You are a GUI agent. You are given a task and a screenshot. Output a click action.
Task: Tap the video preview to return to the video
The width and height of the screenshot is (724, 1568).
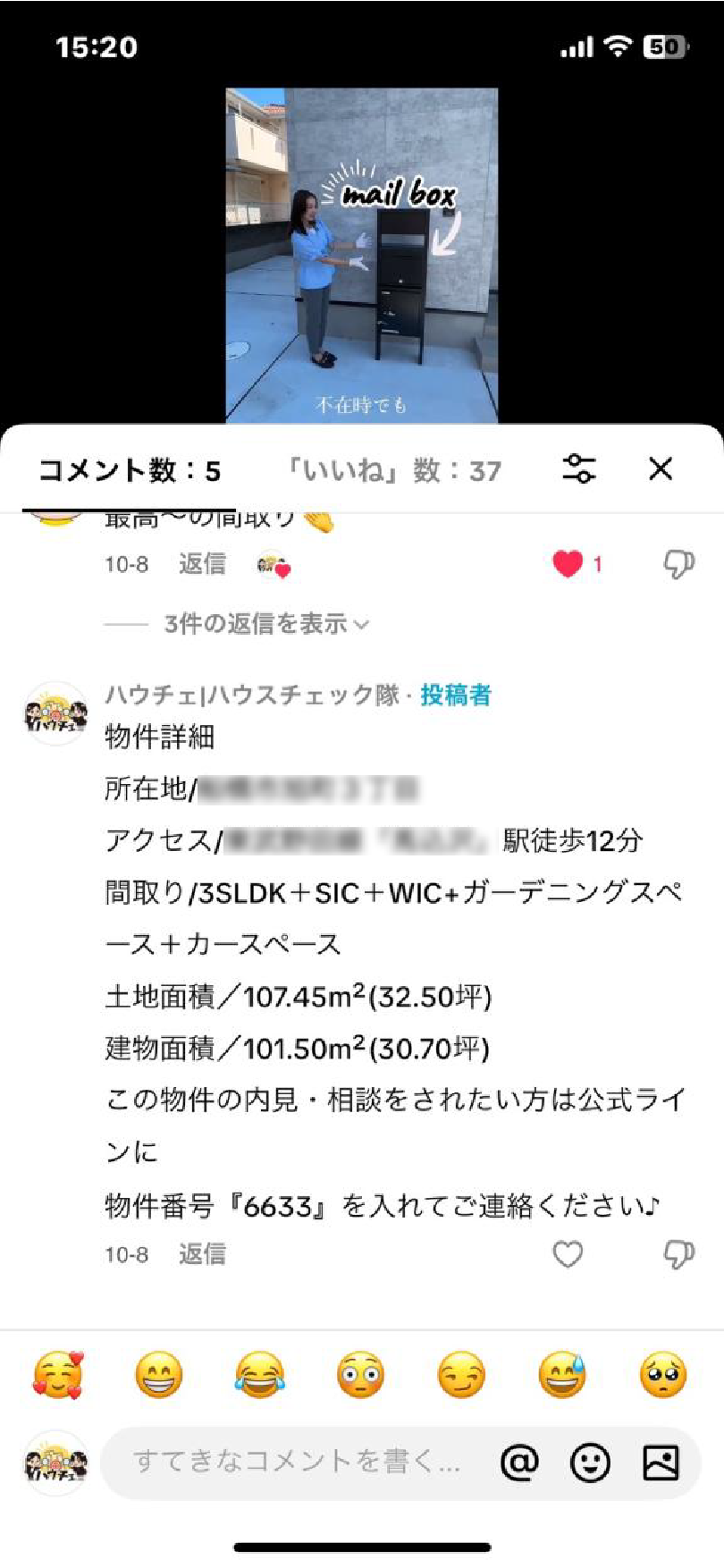(361, 255)
